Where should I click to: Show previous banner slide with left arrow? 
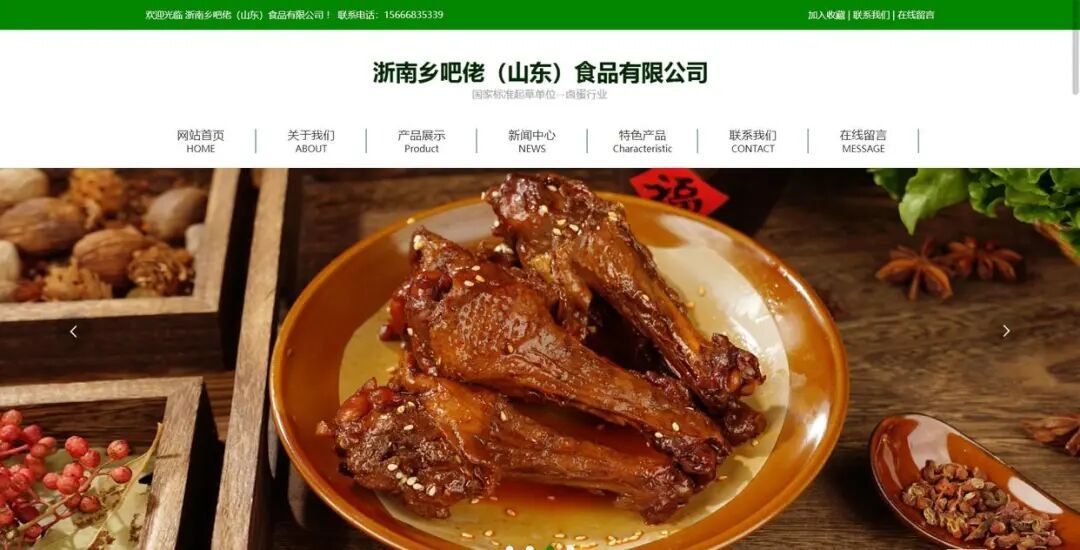[x=73, y=331]
